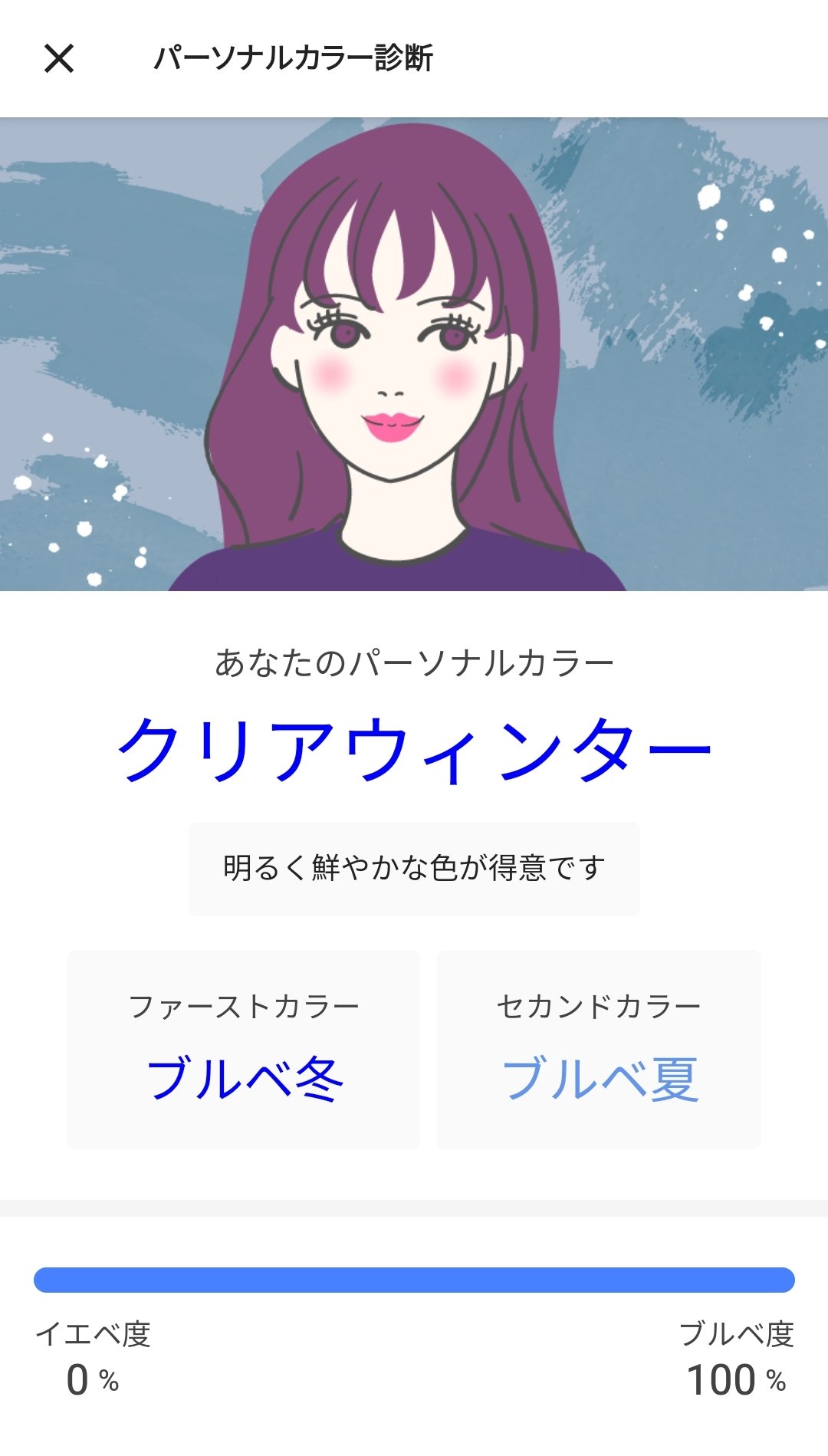Select the クリアウィンター result heading
Viewport: 828px width, 1456px height.
point(414,748)
